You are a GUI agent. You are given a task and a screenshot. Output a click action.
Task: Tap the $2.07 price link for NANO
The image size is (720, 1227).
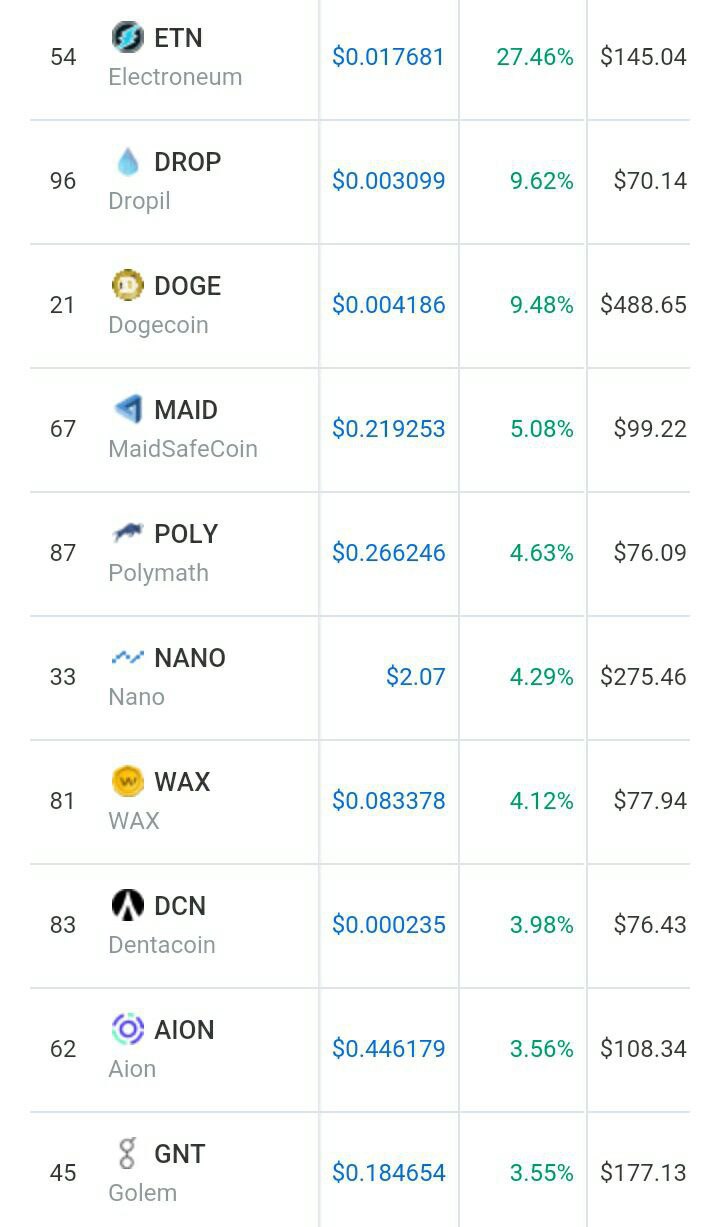point(416,677)
